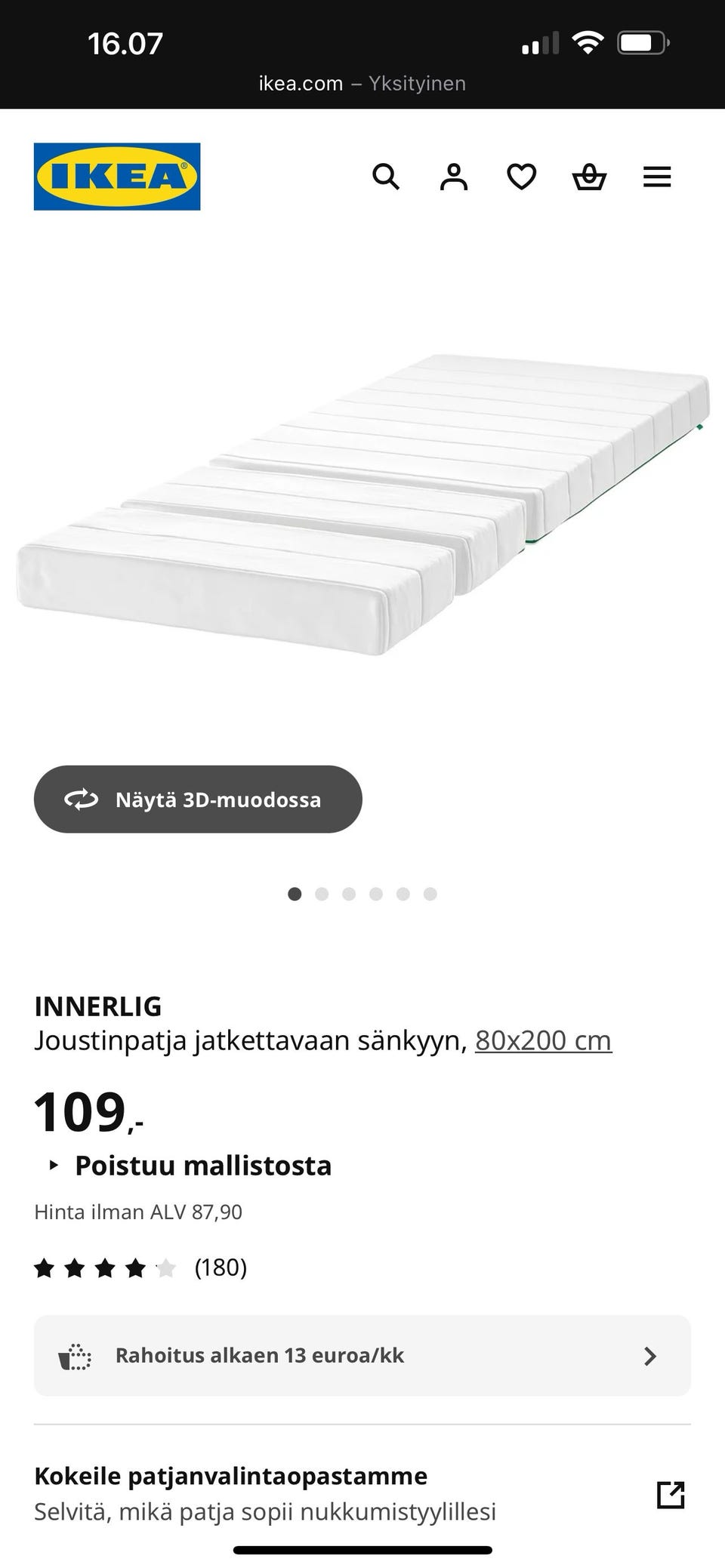Open the user account profile icon
Screen dimensions: 725x1568
click(453, 177)
